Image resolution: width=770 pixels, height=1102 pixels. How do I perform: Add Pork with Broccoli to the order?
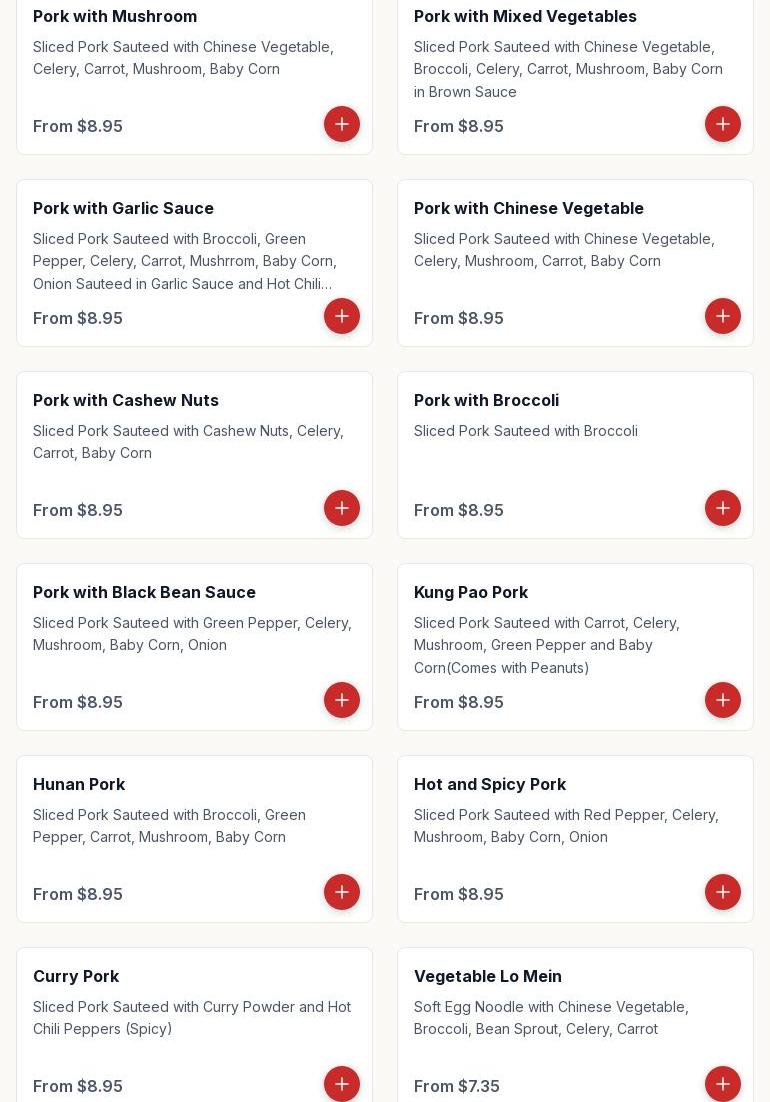click(x=723, y=508)
